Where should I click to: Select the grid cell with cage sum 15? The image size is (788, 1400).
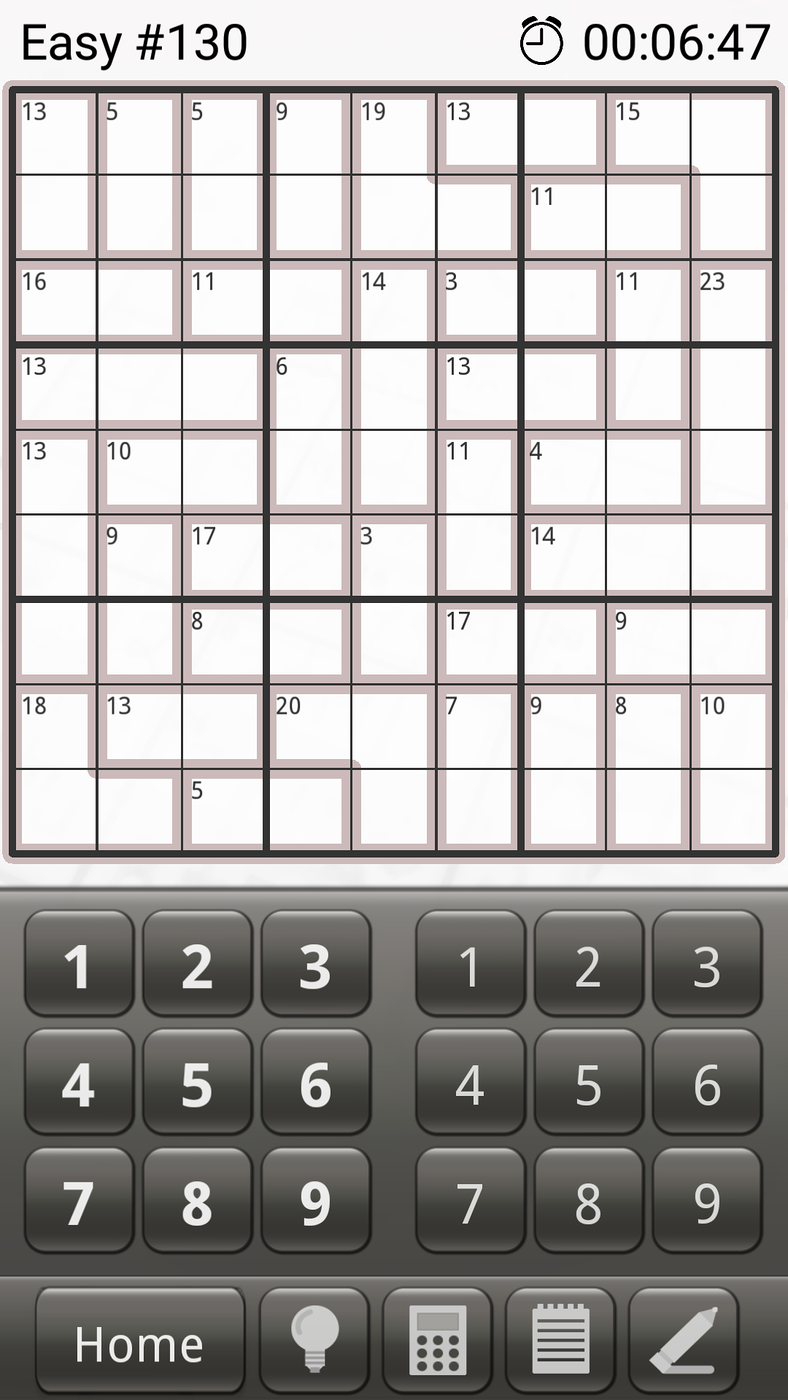click(x=647, y=133)
